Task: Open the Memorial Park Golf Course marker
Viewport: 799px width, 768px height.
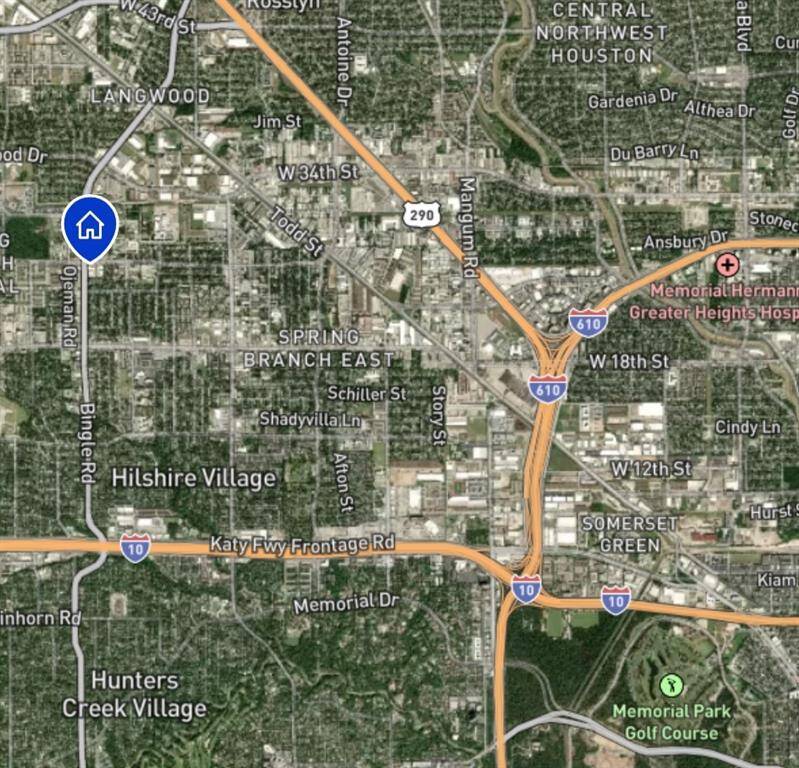Action: (671, 686)
